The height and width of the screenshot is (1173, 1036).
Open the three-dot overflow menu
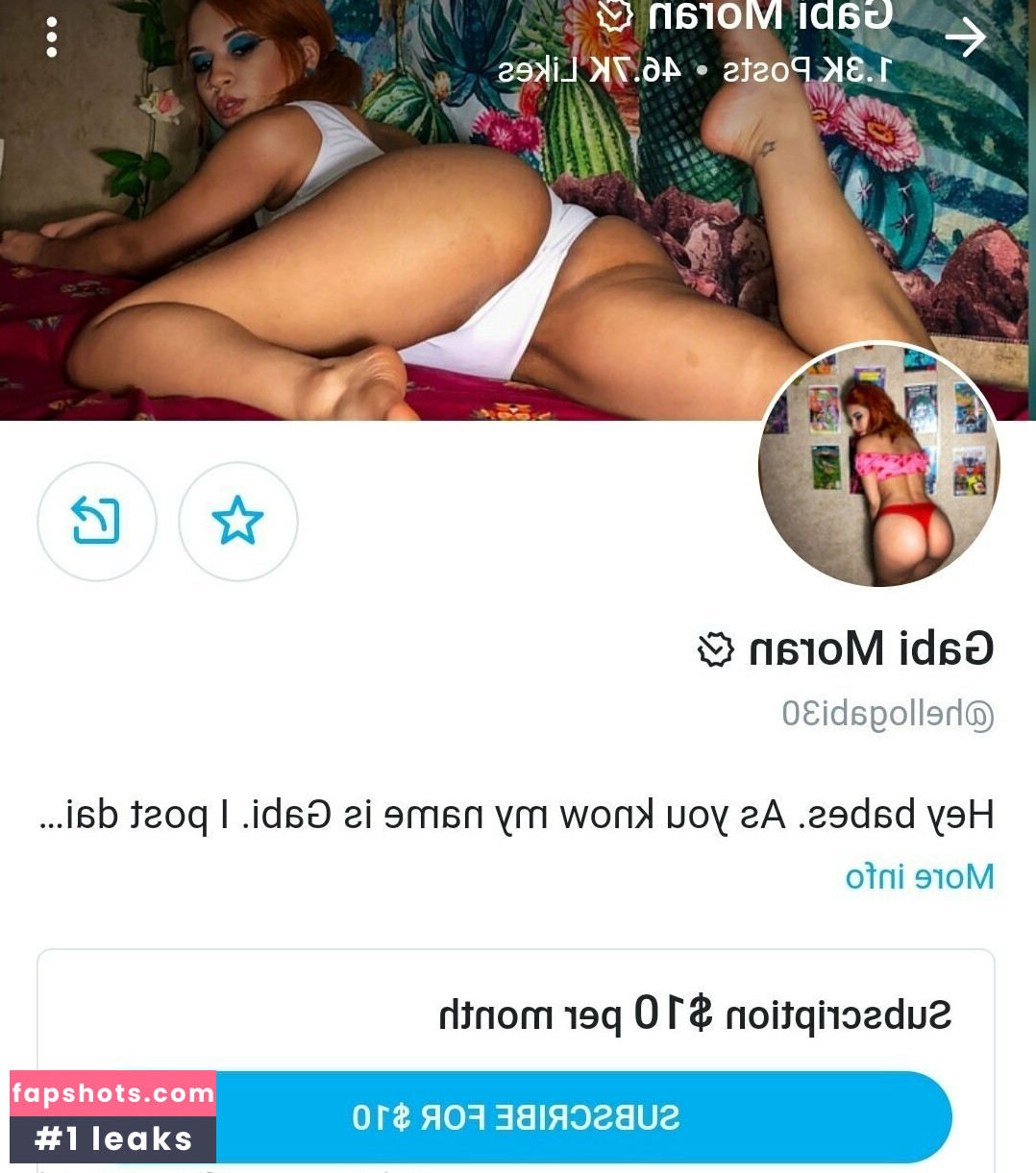point(52,37)
